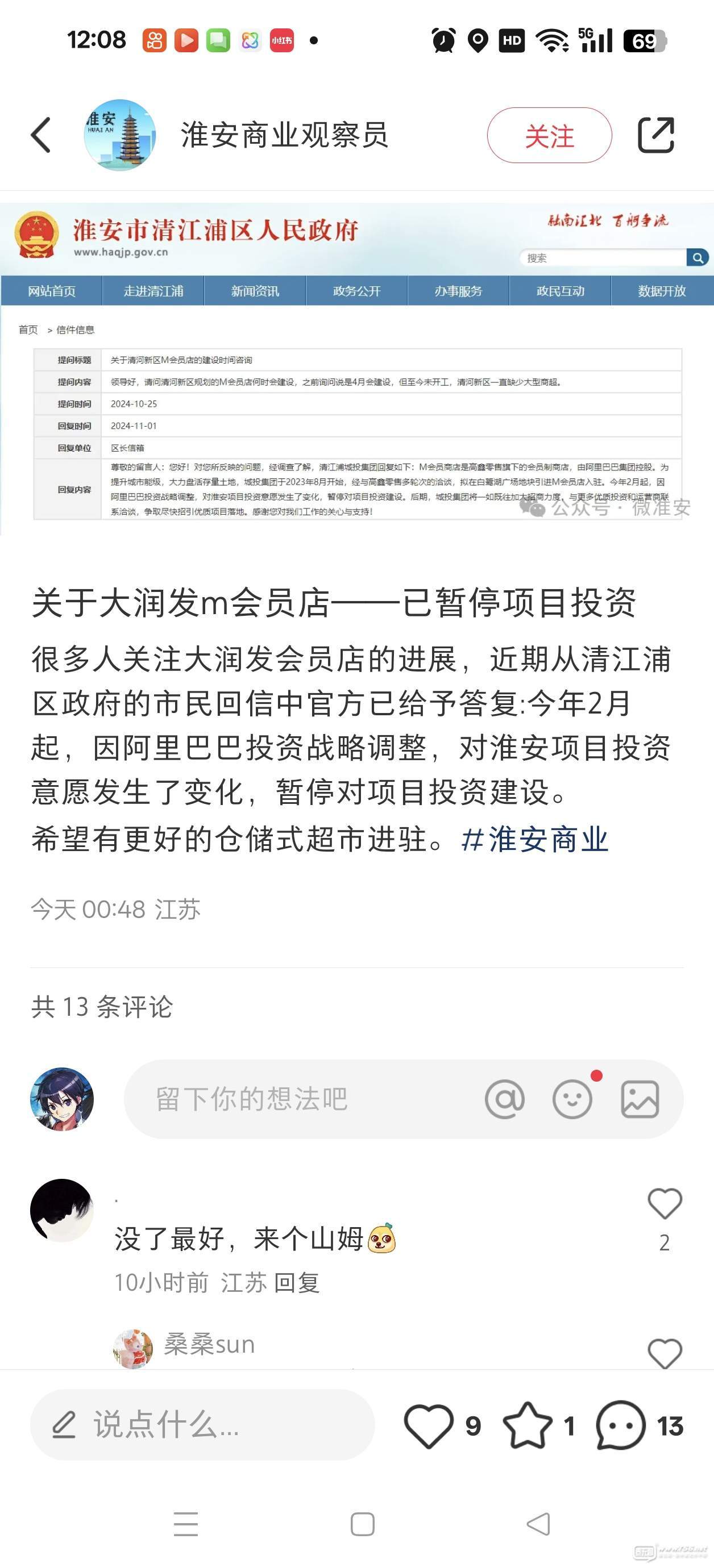This screenshot has width=714, height=1568.
Task: Go to the system home screen
Action: 363,1525
